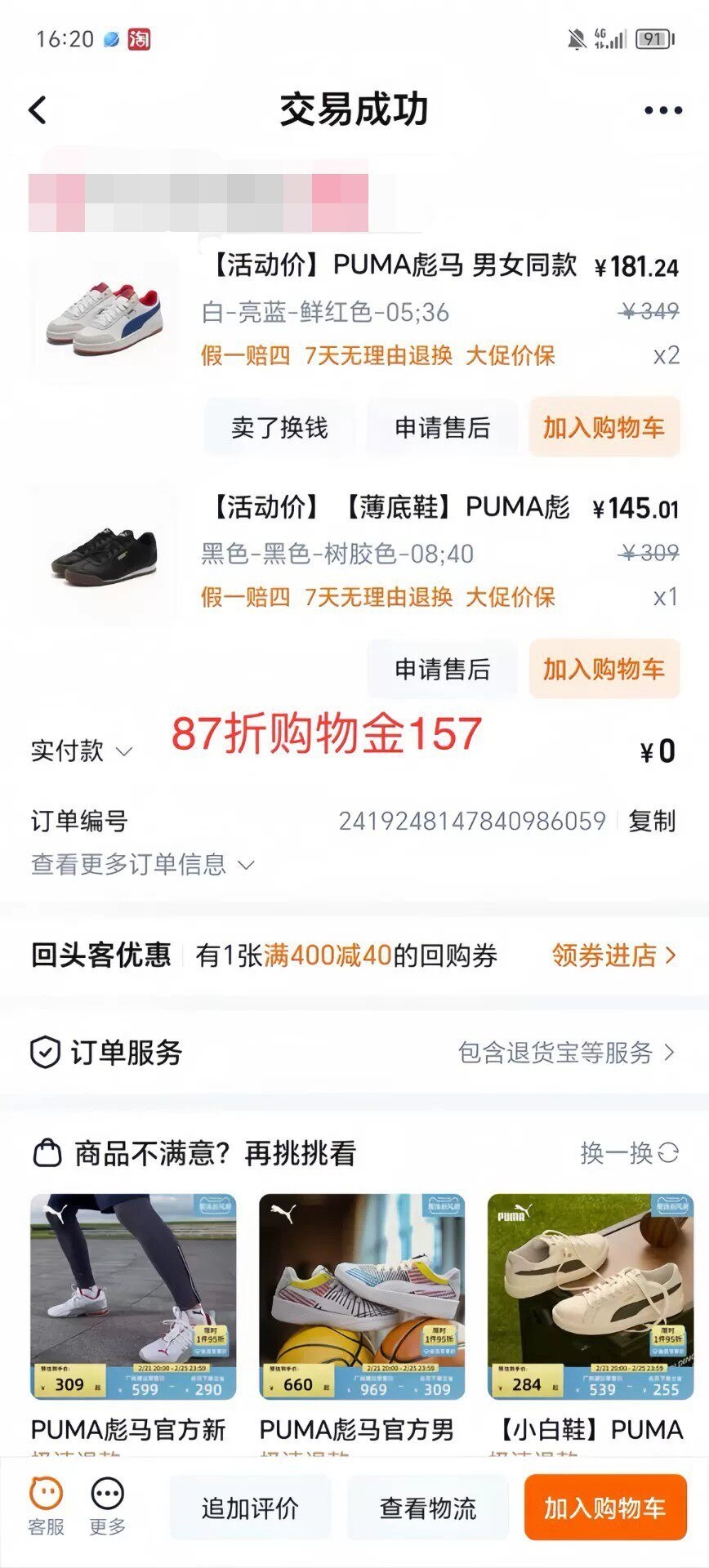Tap 查看物流 to view shipping logistics
This screenshot has height=1568, width=709.
point(427,1508)
